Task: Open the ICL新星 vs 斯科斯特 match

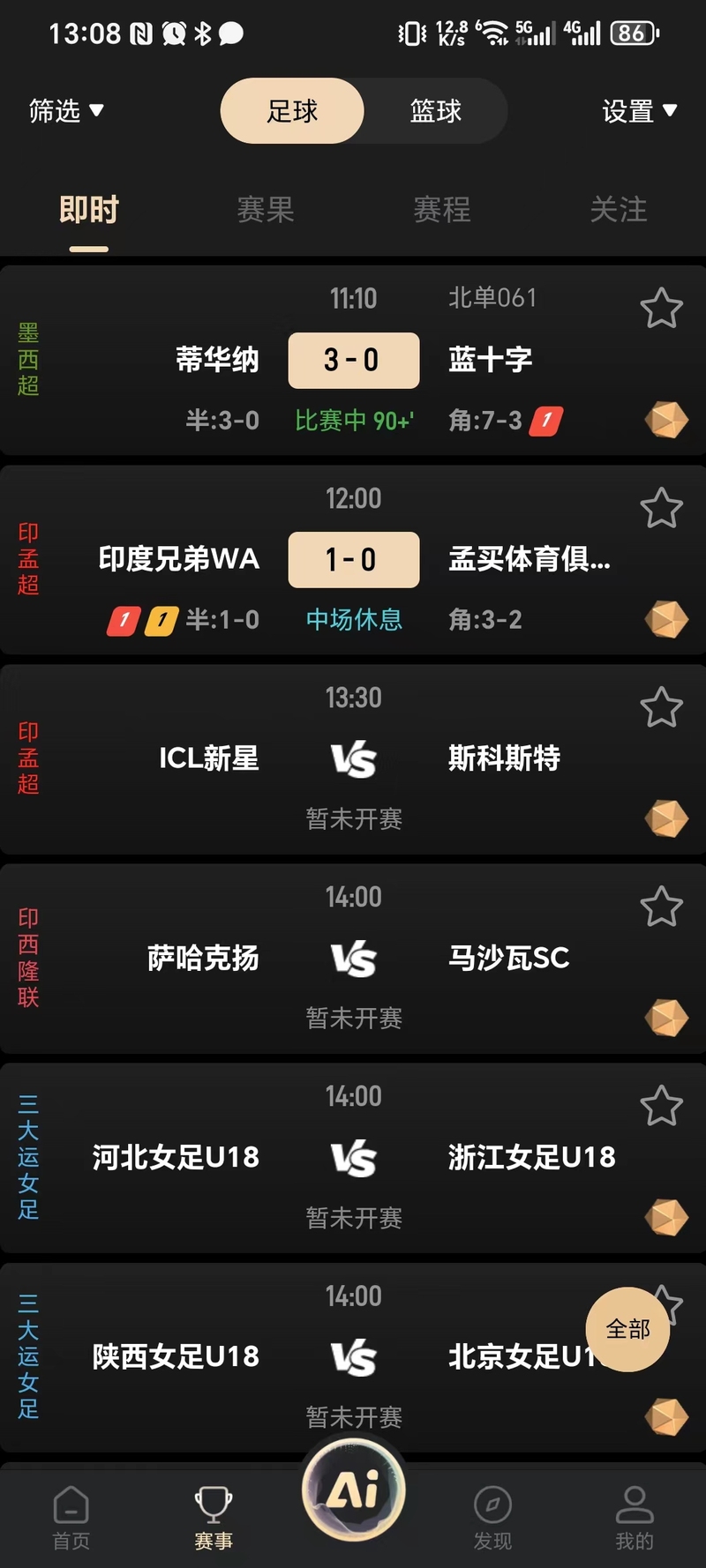Action: (x=353, y=758)
